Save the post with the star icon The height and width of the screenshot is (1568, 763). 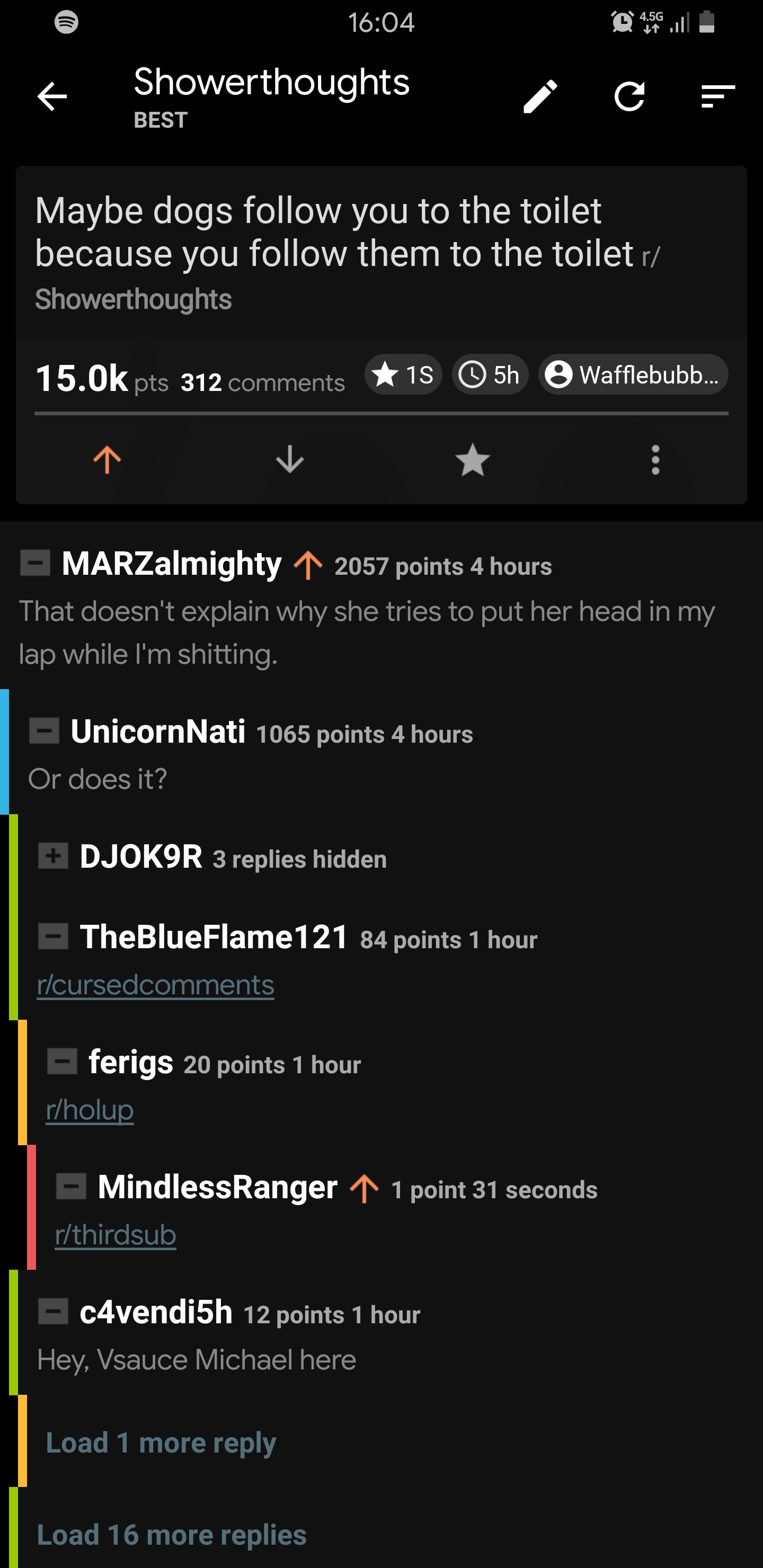[x=473, y=460]
